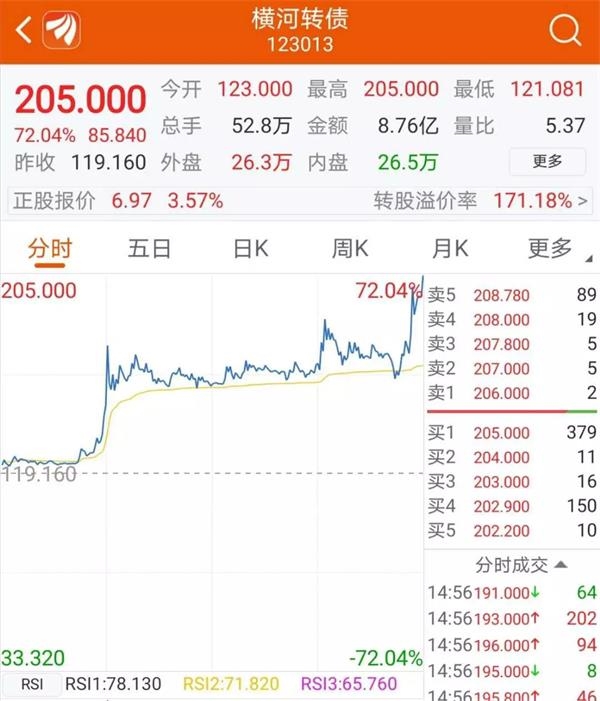Tap the 更多 button beside 量比
The image size is (600, 701).
tap(547, 161)
